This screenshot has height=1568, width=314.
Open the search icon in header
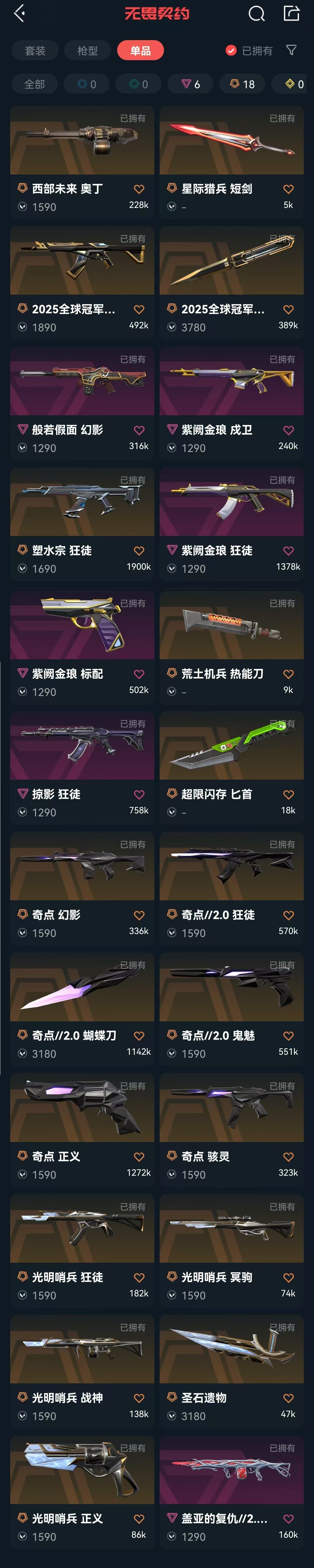pyautogui.click(x=257, y=13)
